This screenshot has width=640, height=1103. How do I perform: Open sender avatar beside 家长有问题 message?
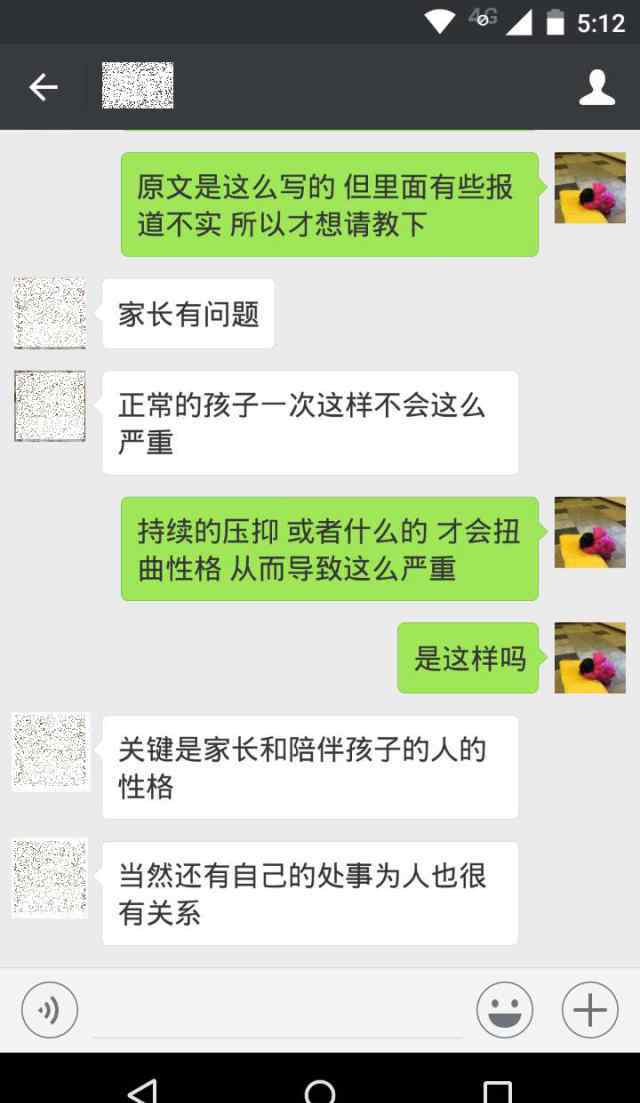click(x=50, y=314)
